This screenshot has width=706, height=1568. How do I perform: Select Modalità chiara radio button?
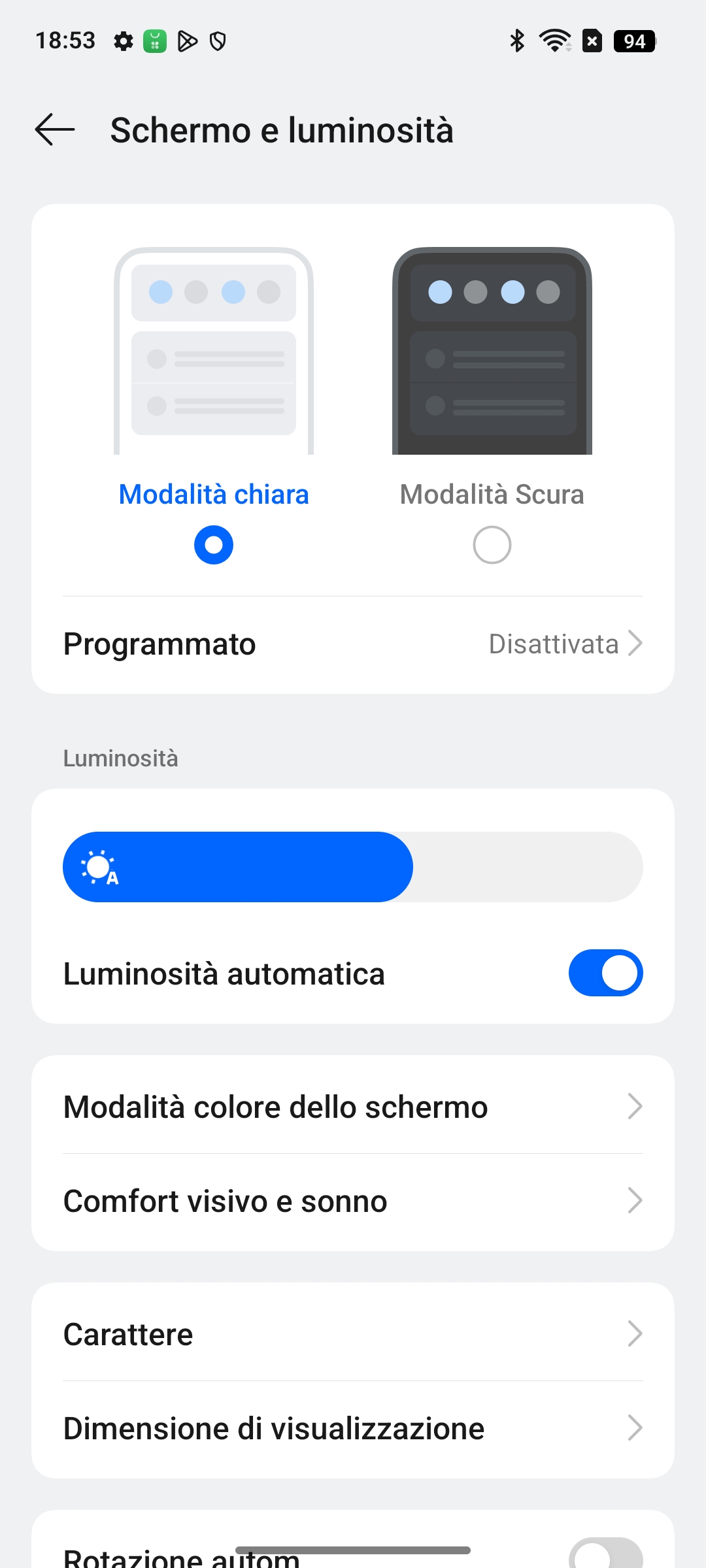coord(214,545)
